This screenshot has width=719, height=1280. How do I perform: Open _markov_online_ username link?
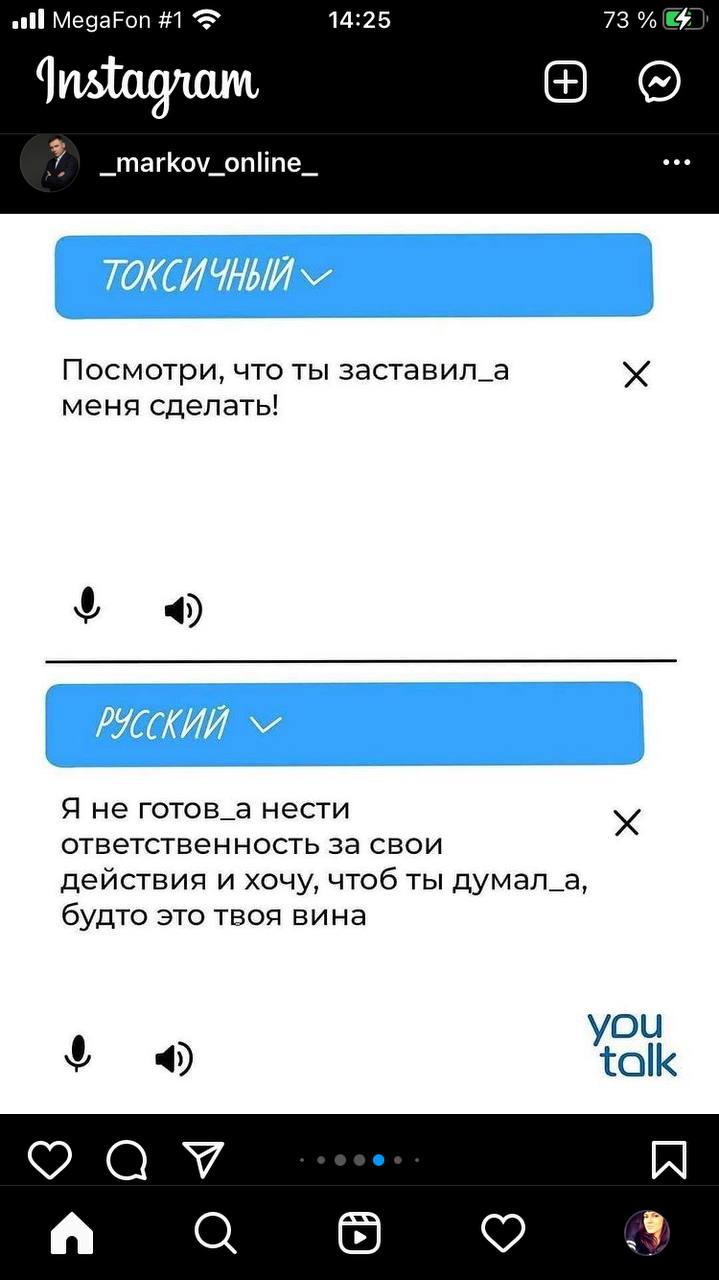pyautogui.click(x=209, y=162)
